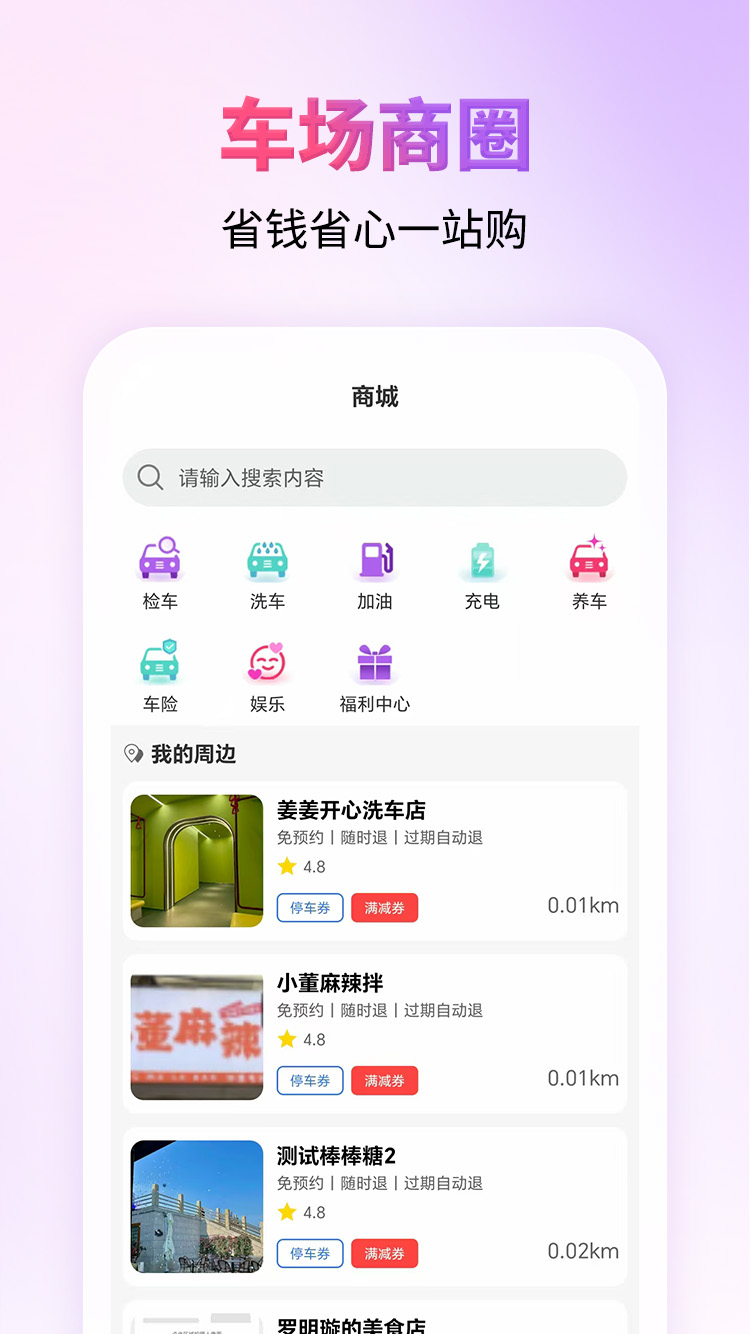This screenshot has height=1334, width=750.
Task: Open the 测试棒棒糖2 store image
Action: coord(196,1206)
